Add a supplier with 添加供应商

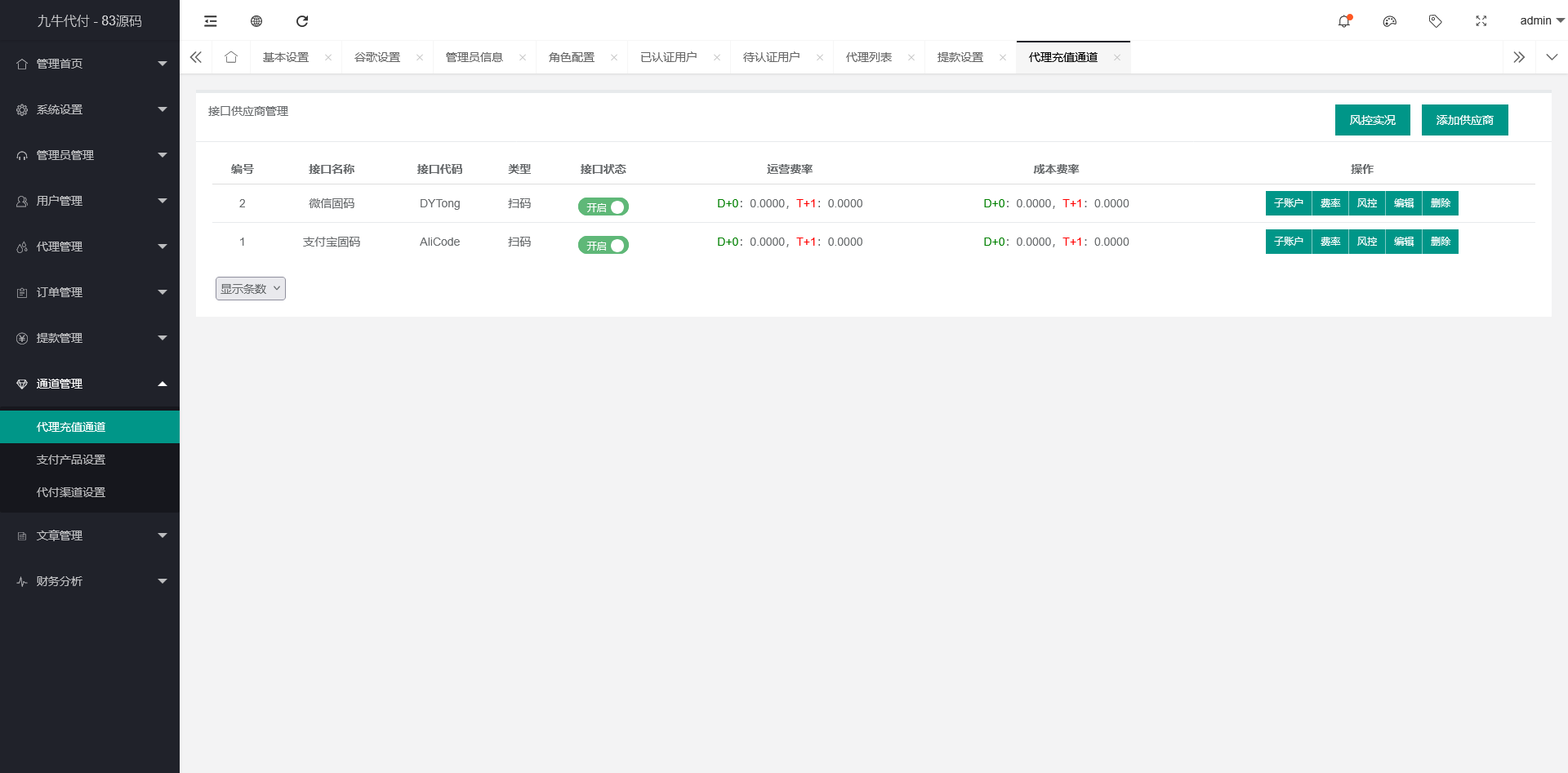1464,120
